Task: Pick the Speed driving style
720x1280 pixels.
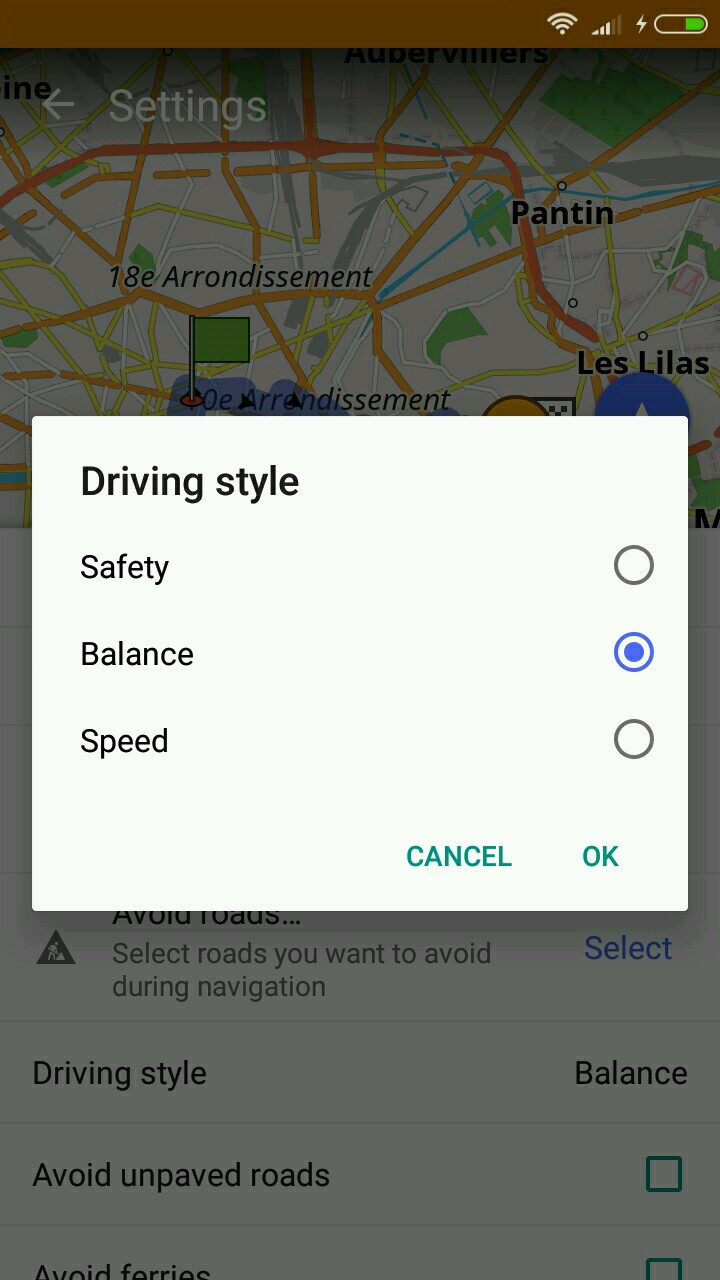Action: click(633, 740)
